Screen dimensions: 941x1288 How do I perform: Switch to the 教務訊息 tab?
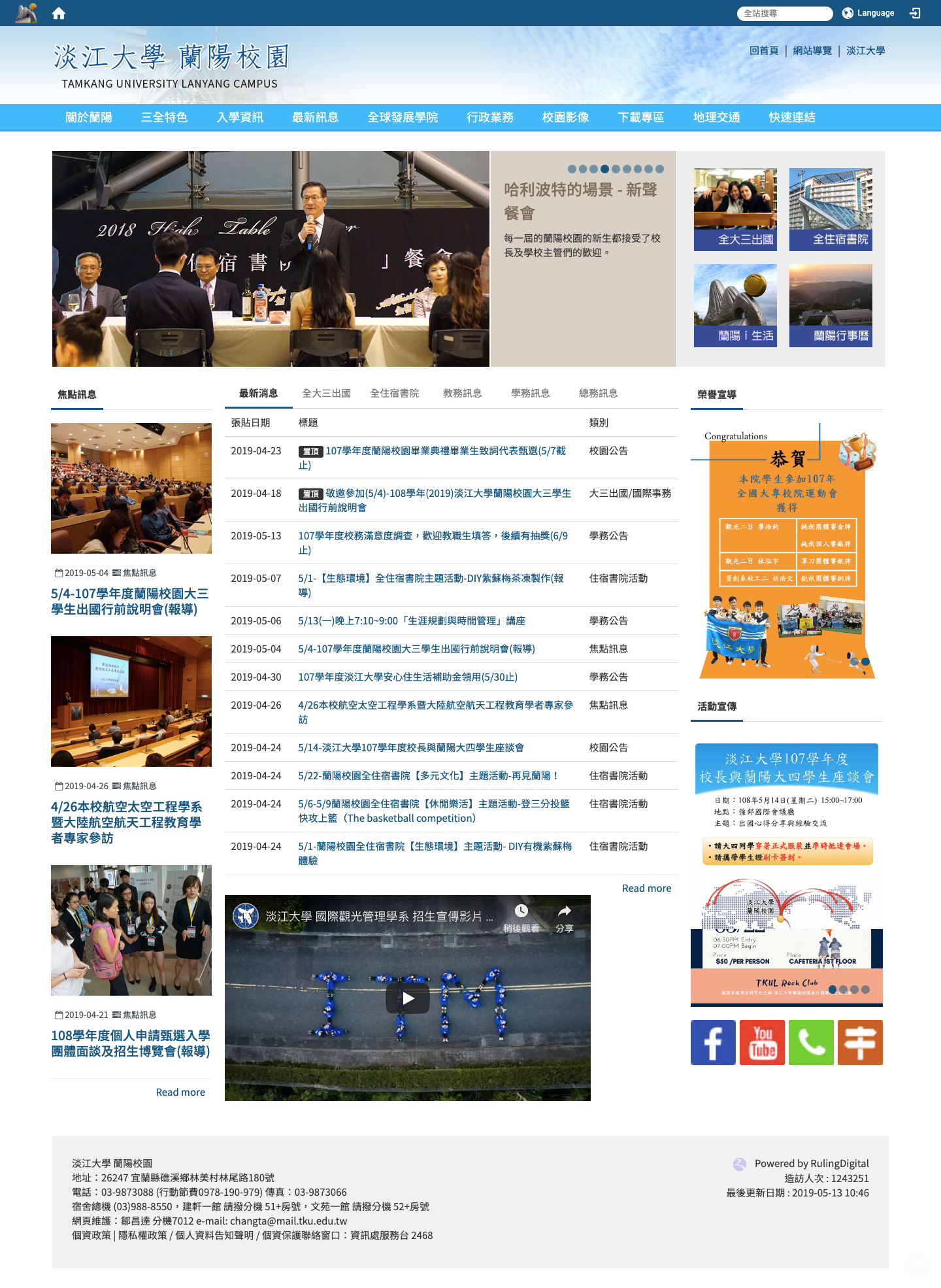[x=462, y=393]
